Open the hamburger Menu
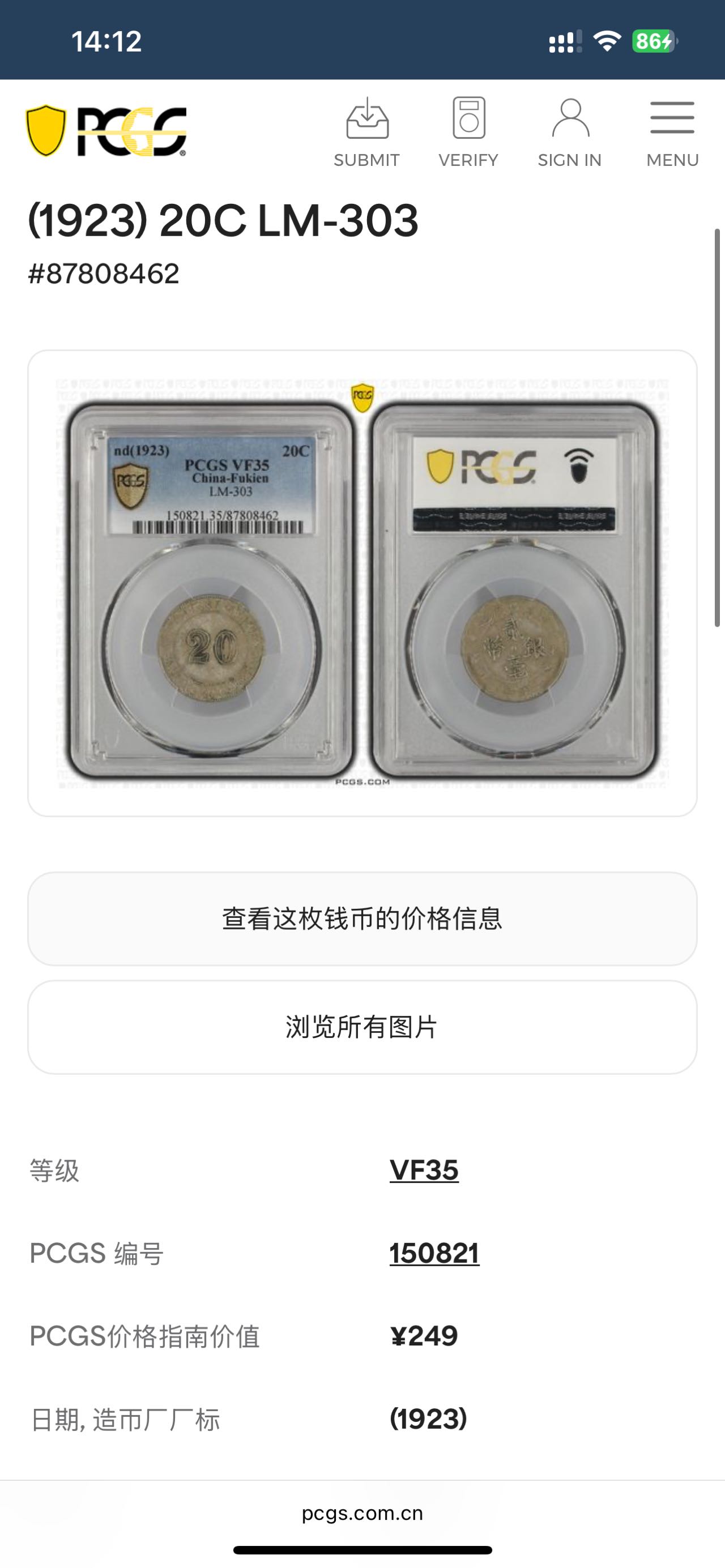This screenshot has width=725, height=1568. (x=672, y=132)
